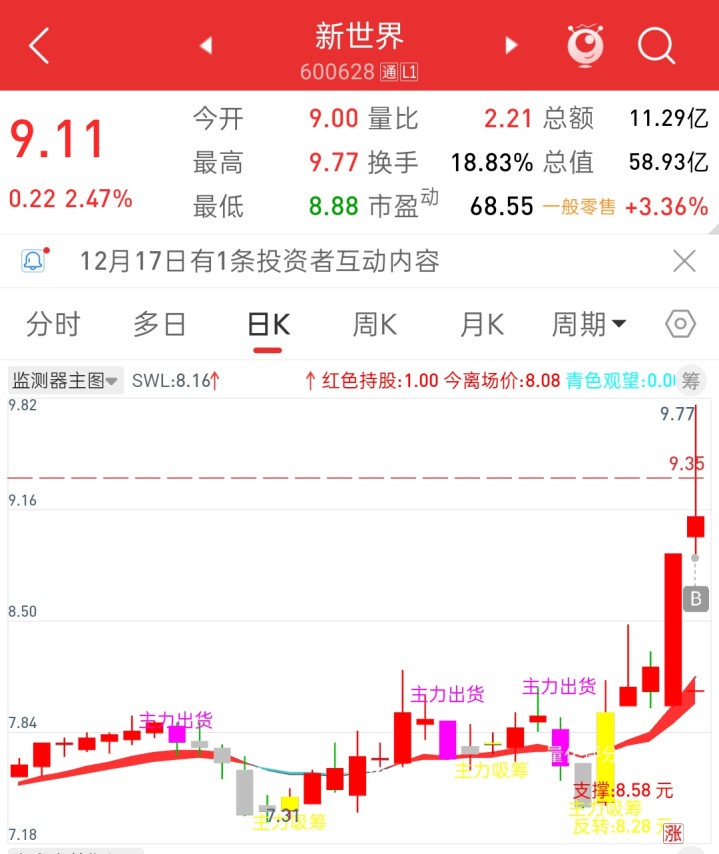Expand the 周期 period dropdown
Screen dimensions: 719x854
click(x=589, y=324)
